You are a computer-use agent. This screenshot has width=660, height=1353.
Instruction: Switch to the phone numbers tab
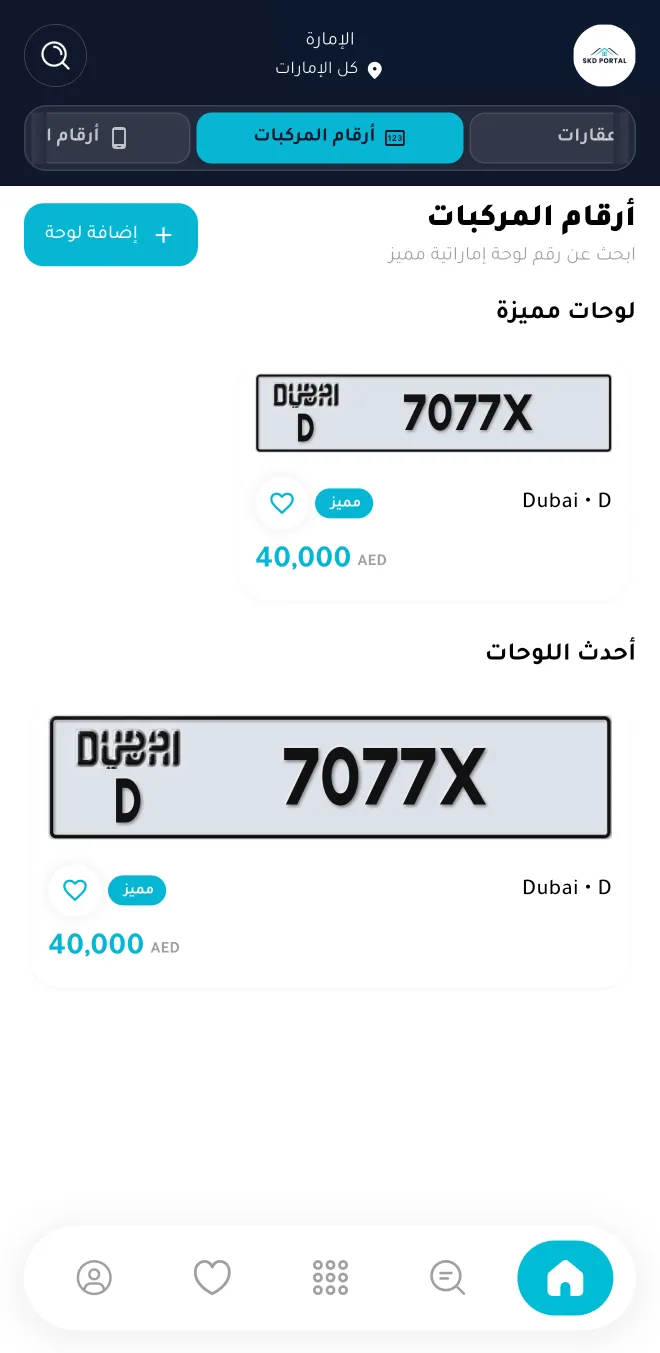[112, 137]
